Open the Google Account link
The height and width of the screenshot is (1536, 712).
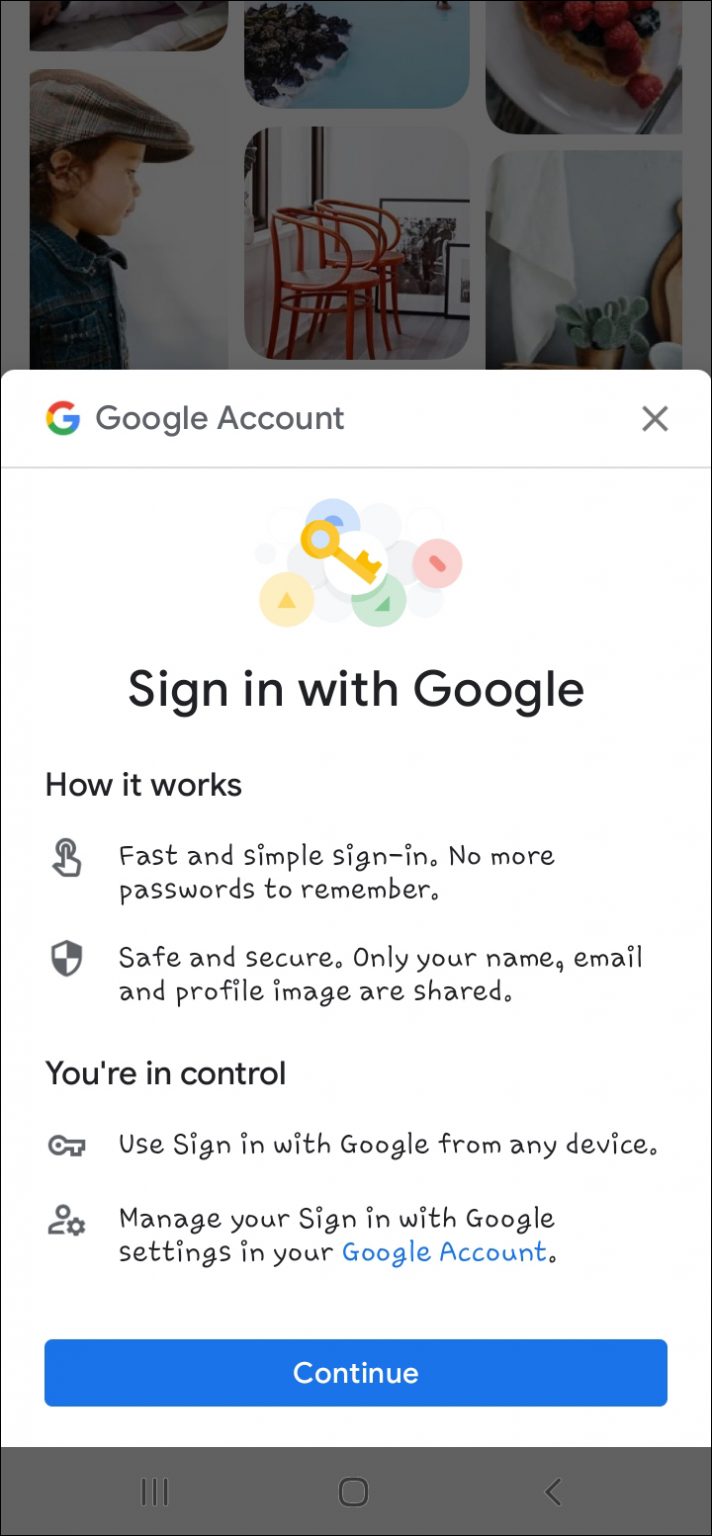click(x=445, y=1252)
